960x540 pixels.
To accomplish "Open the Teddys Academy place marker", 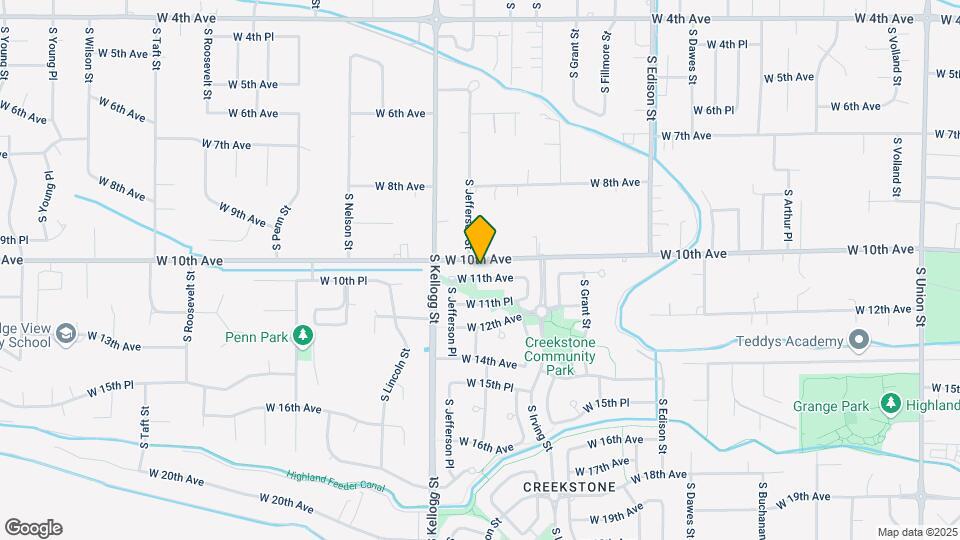I will click(x=858, y=342).
